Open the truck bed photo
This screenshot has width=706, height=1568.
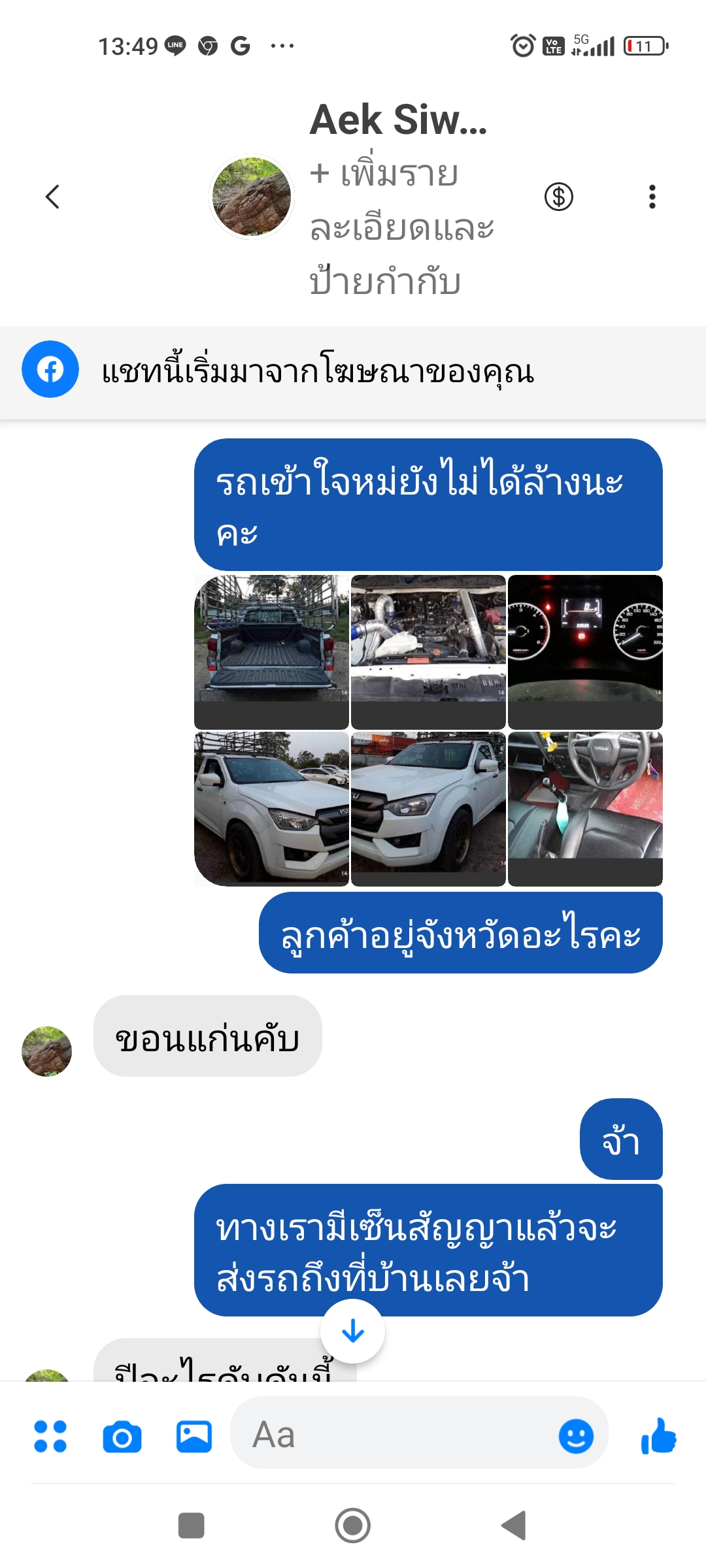[271, 651]
